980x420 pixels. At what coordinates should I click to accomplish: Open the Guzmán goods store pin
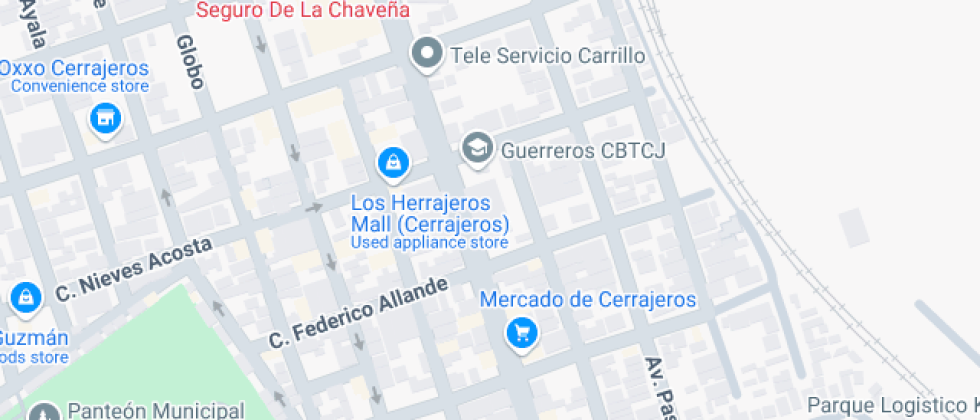tap(24, 296)
